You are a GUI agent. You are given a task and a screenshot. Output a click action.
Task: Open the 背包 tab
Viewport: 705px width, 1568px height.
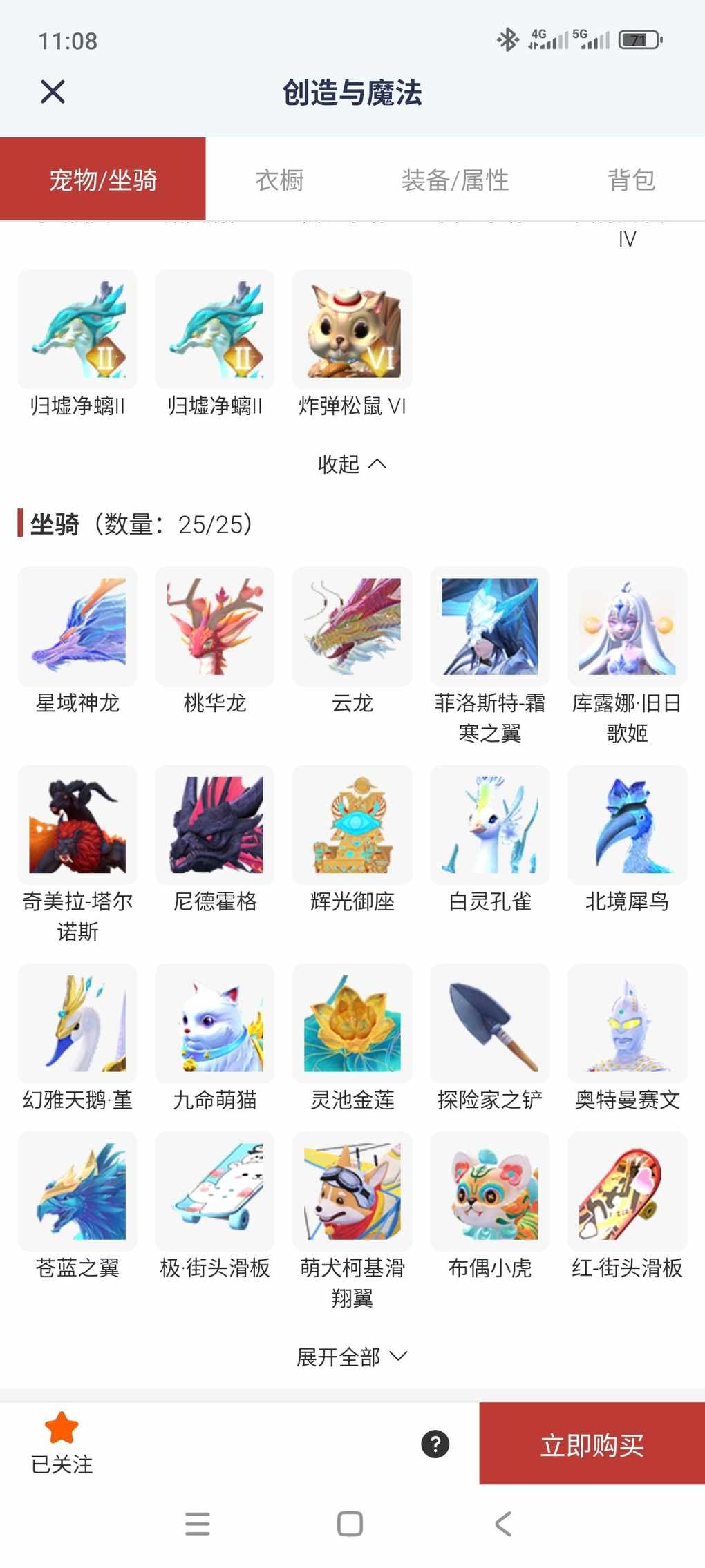[631, 180]
